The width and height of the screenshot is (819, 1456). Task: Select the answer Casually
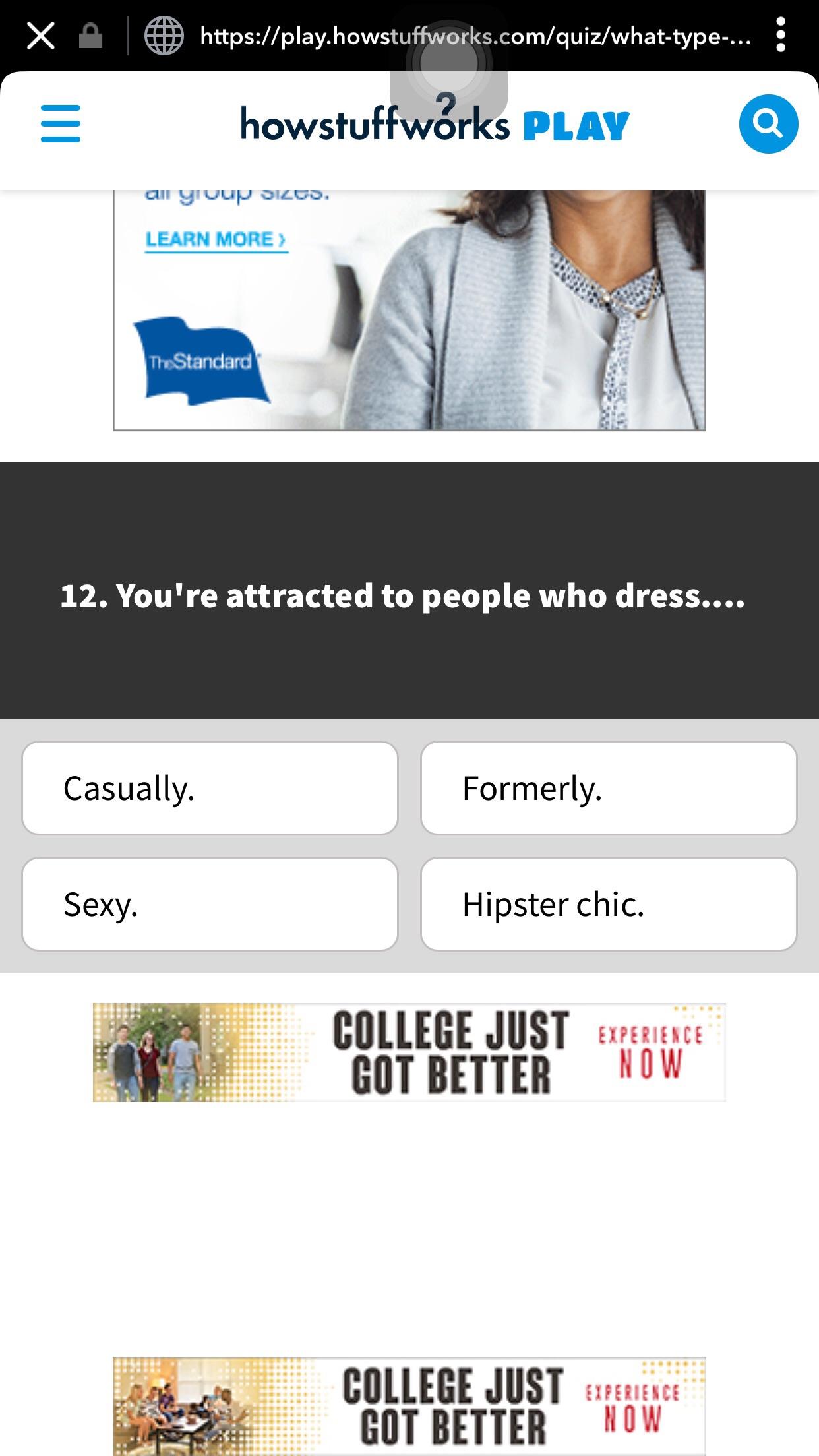(x=210, y=788)
